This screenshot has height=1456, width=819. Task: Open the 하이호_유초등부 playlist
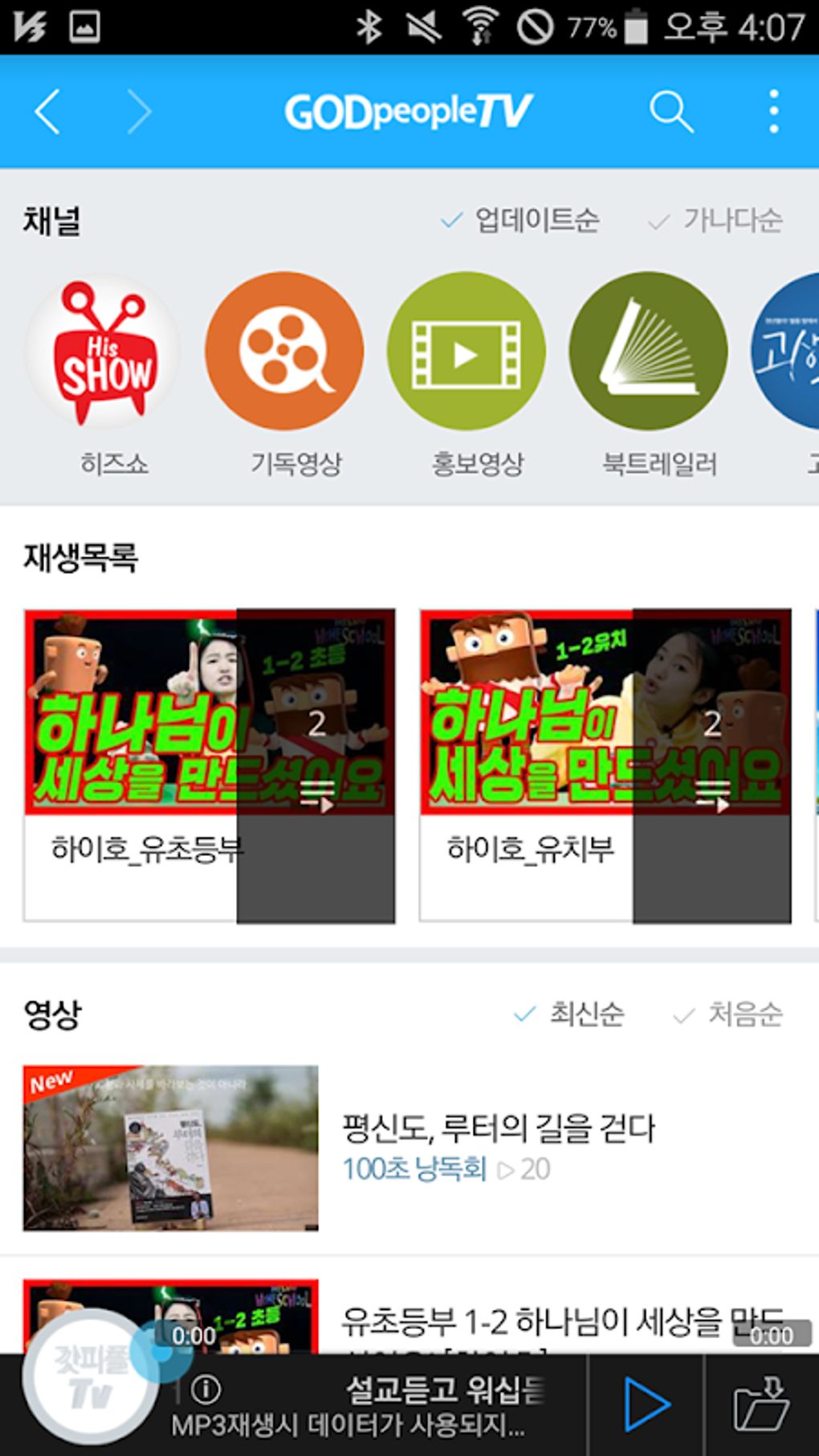[209, 765]
